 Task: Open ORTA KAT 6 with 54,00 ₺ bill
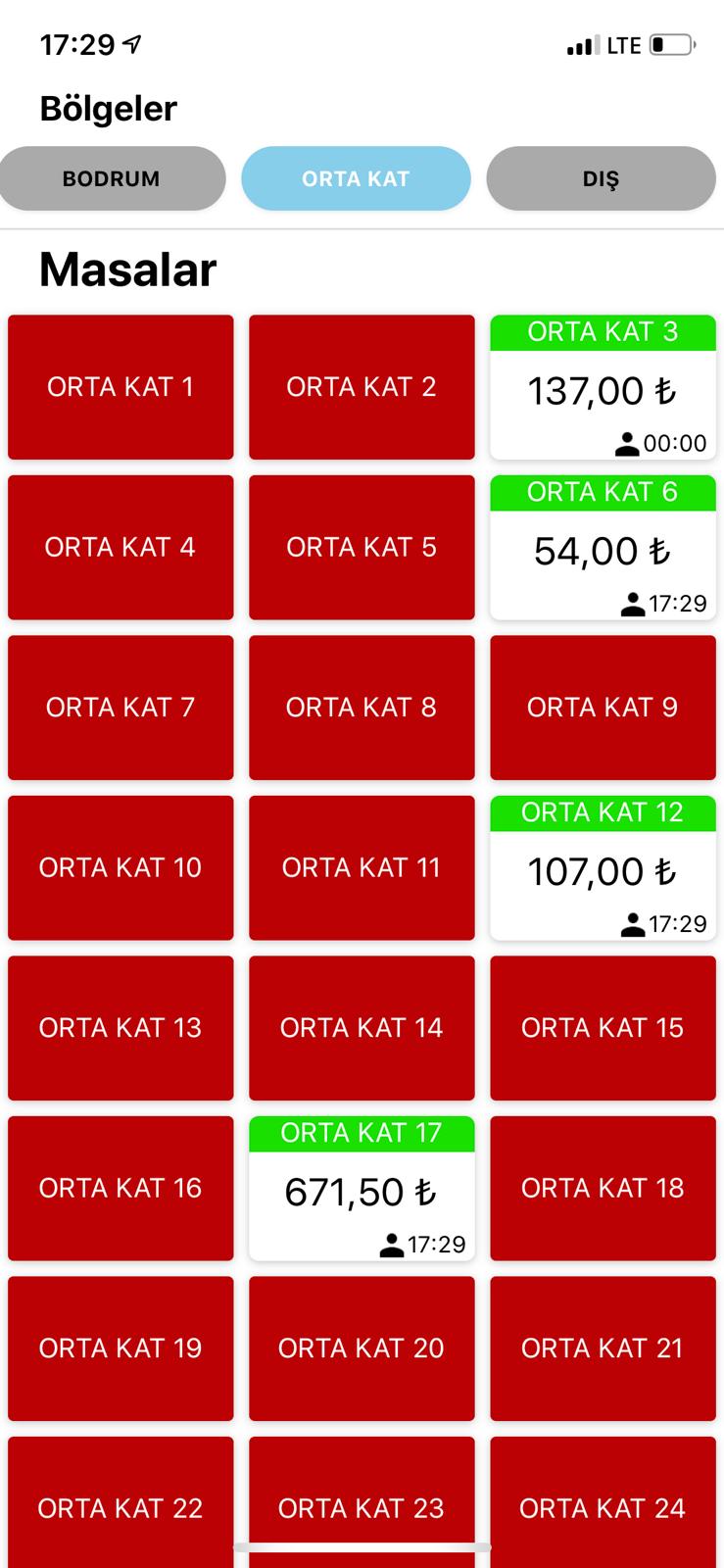coord(603,547)
